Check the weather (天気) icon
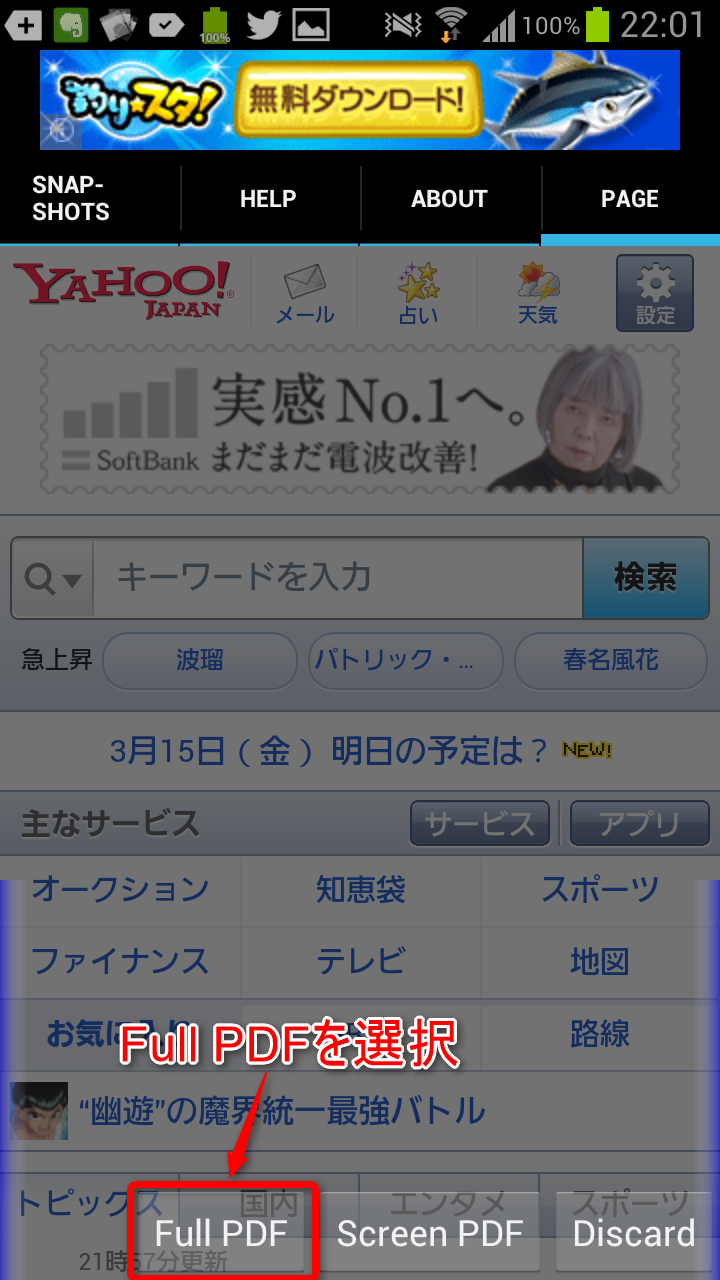 [x=538, y=294]
